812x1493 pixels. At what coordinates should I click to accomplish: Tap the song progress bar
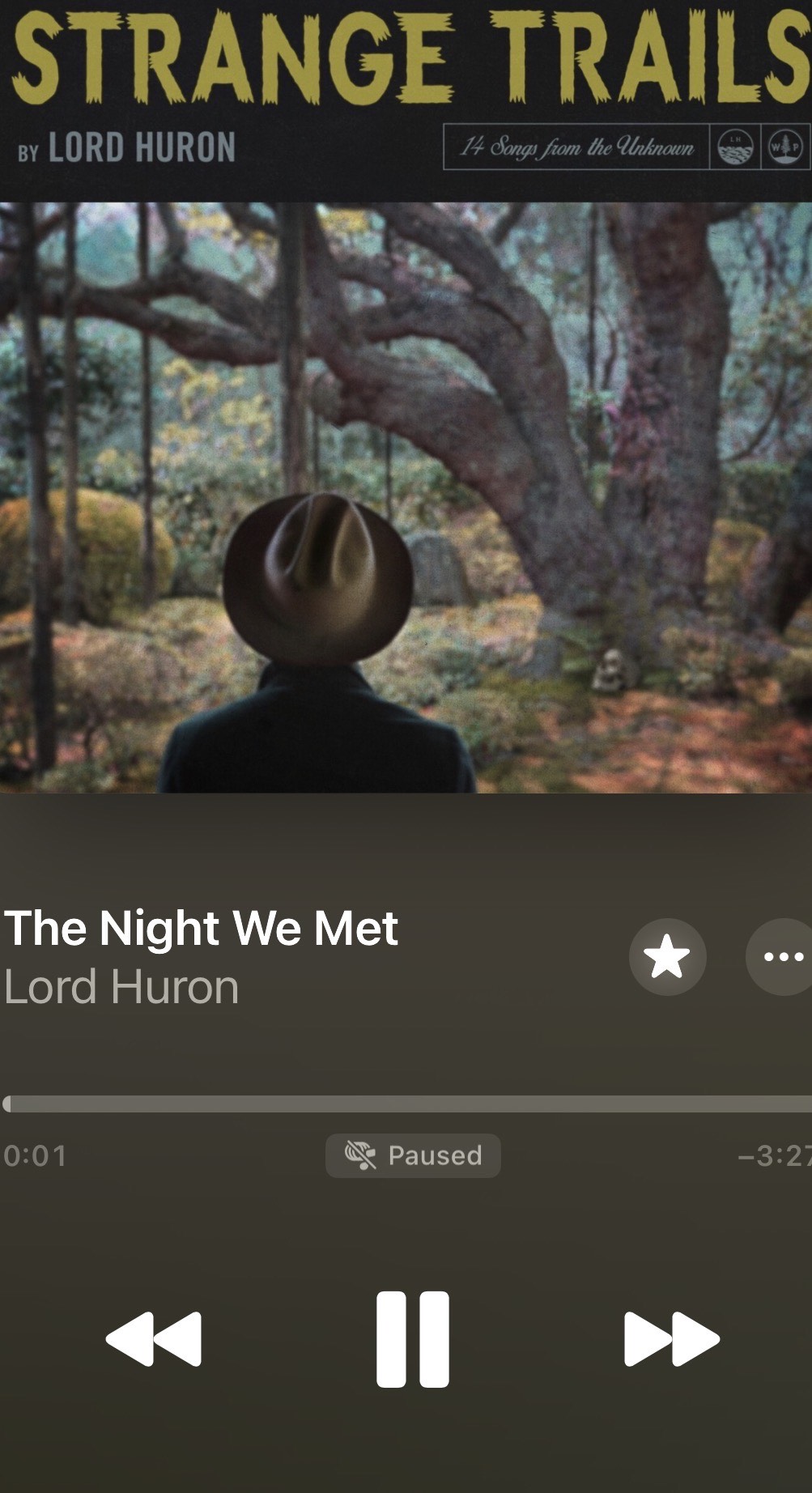click(406, 1104)
